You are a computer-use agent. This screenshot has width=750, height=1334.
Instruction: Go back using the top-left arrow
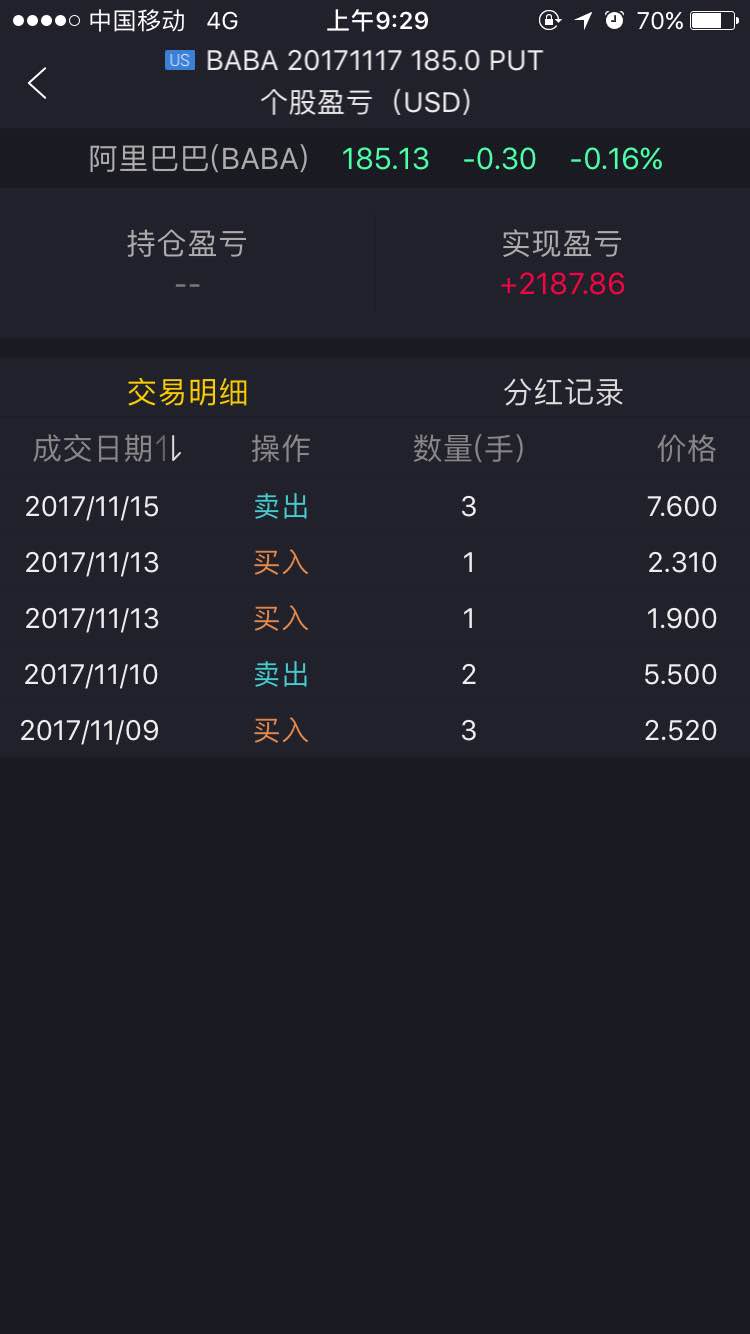click(38, 83)
